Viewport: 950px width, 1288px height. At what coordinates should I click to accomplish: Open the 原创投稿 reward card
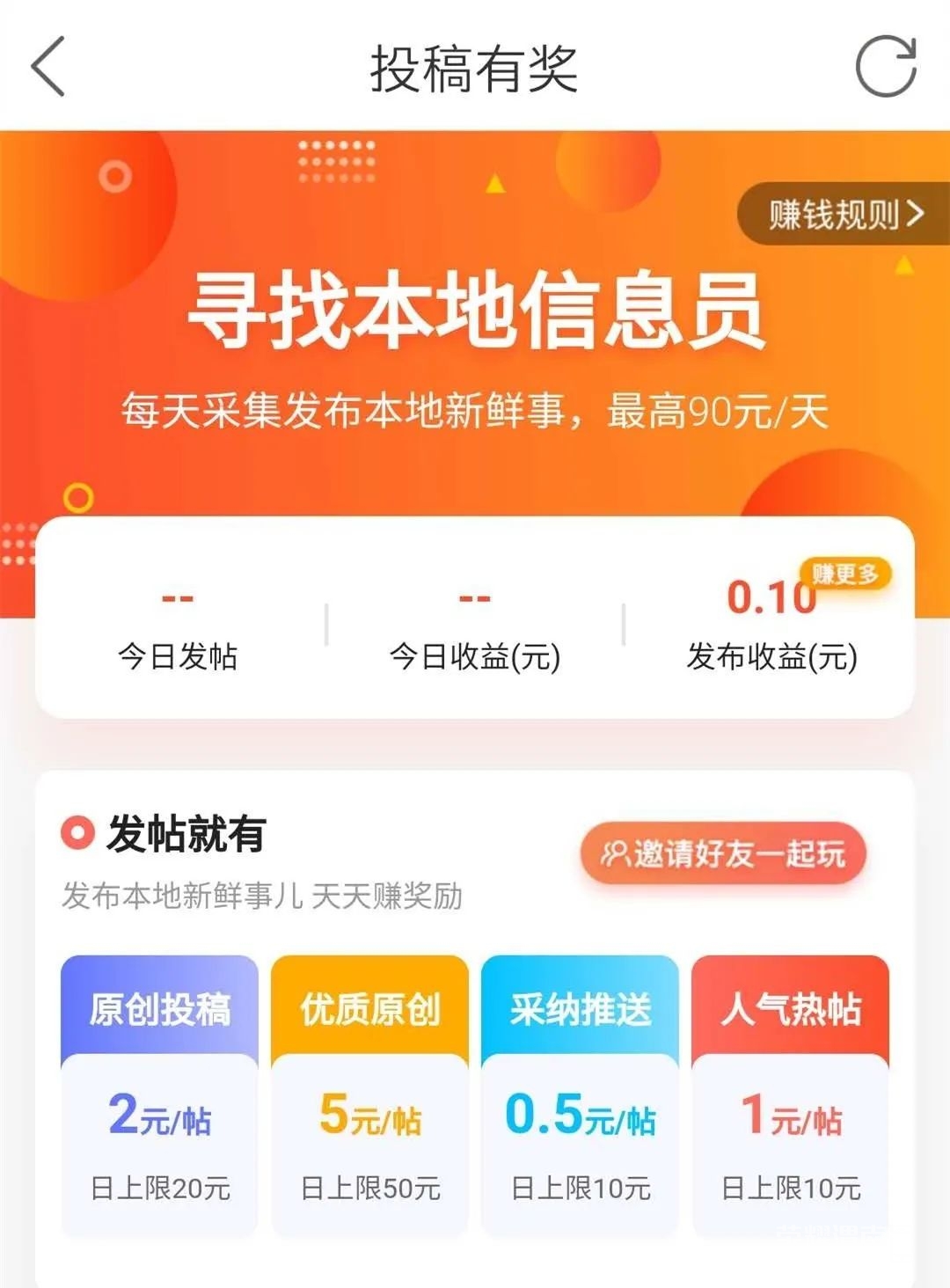click(x=159, y=1095)
